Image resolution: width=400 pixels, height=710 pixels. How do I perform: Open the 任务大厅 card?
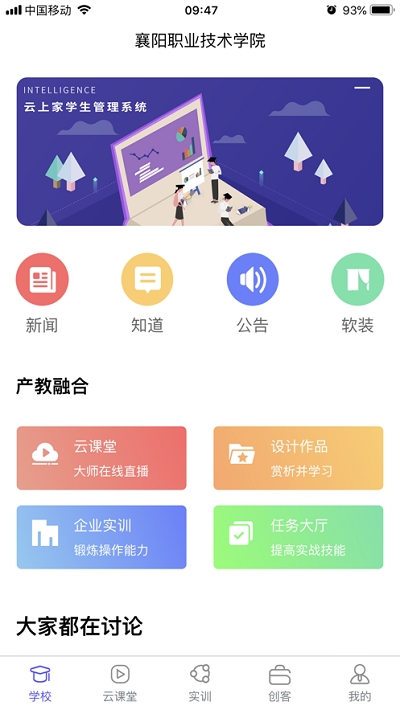tap(299, 537)
